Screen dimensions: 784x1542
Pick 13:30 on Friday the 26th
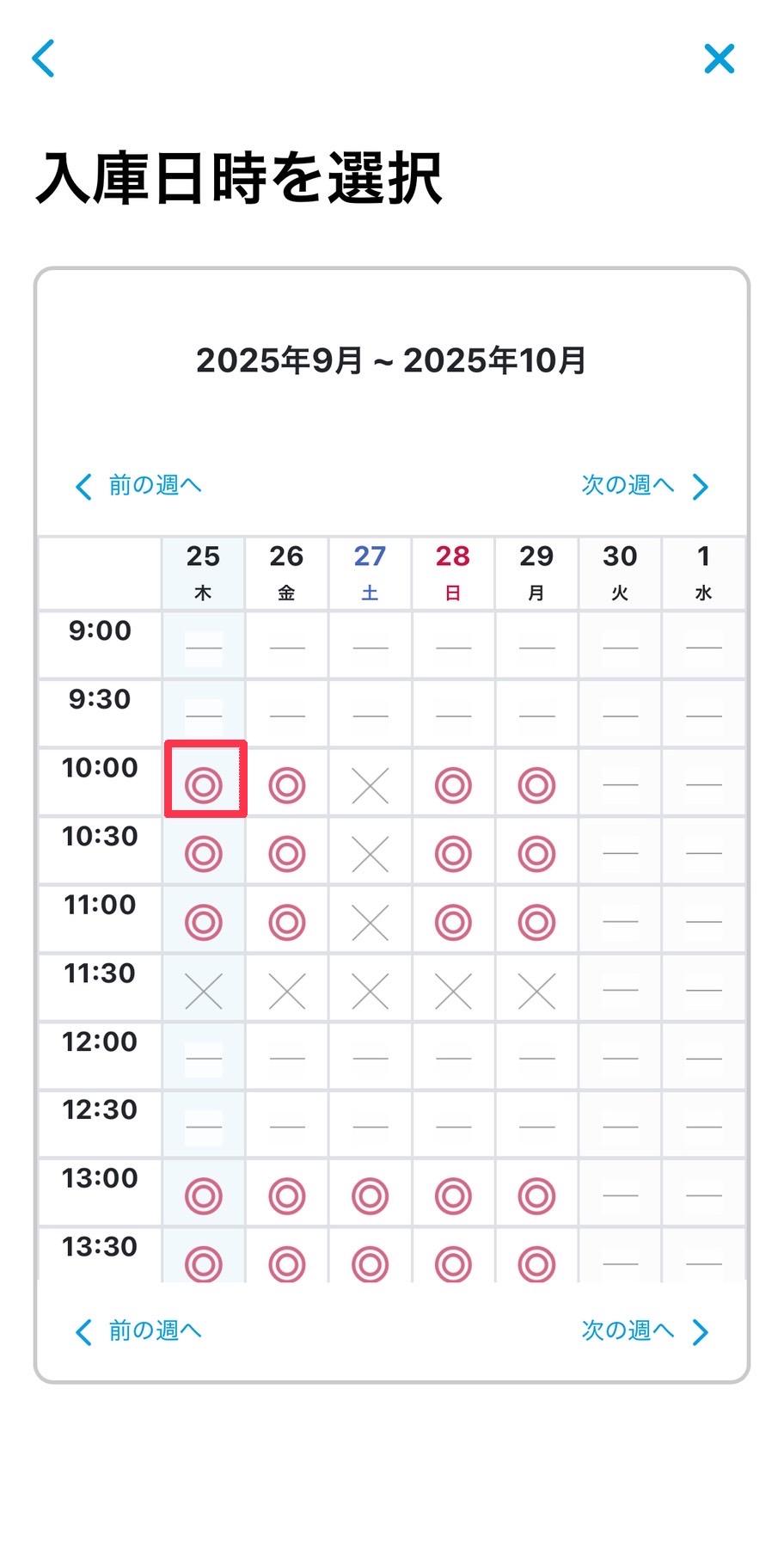coord(287,1263)
